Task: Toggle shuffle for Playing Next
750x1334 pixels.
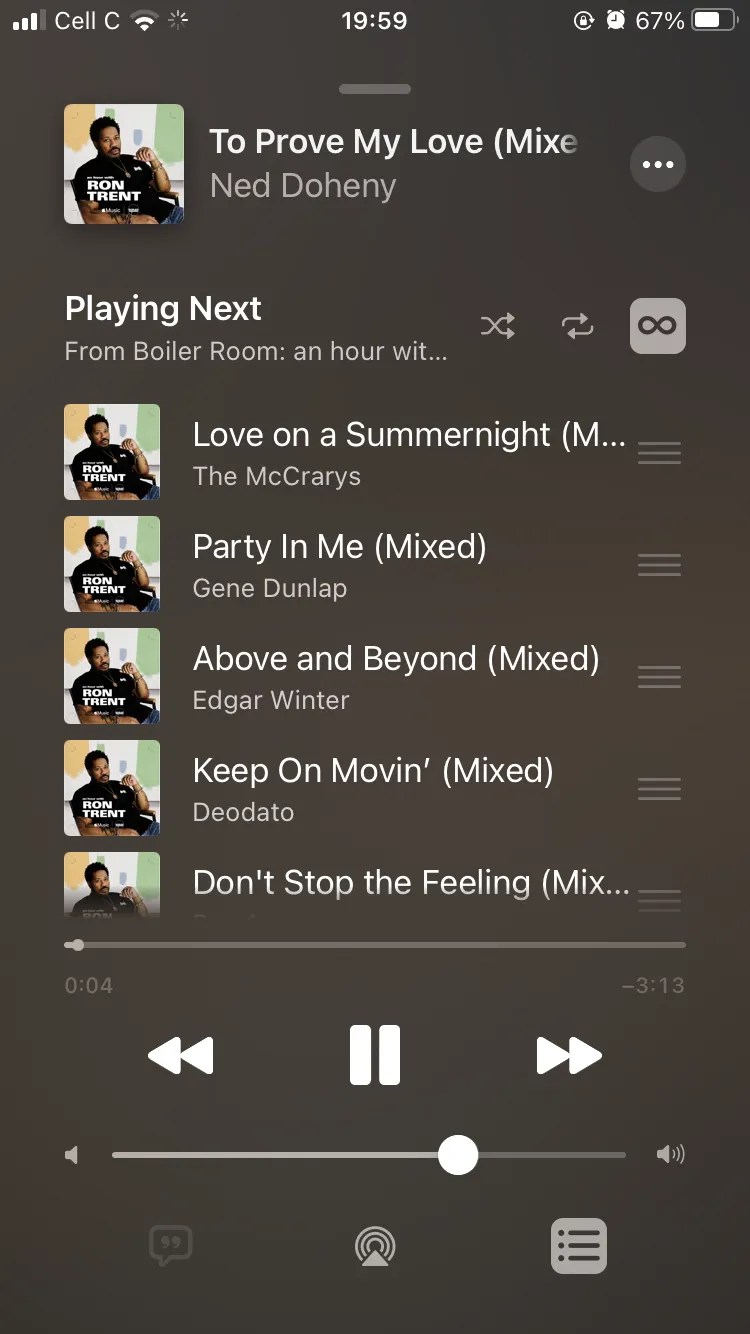Action: (x=497, y=325)
